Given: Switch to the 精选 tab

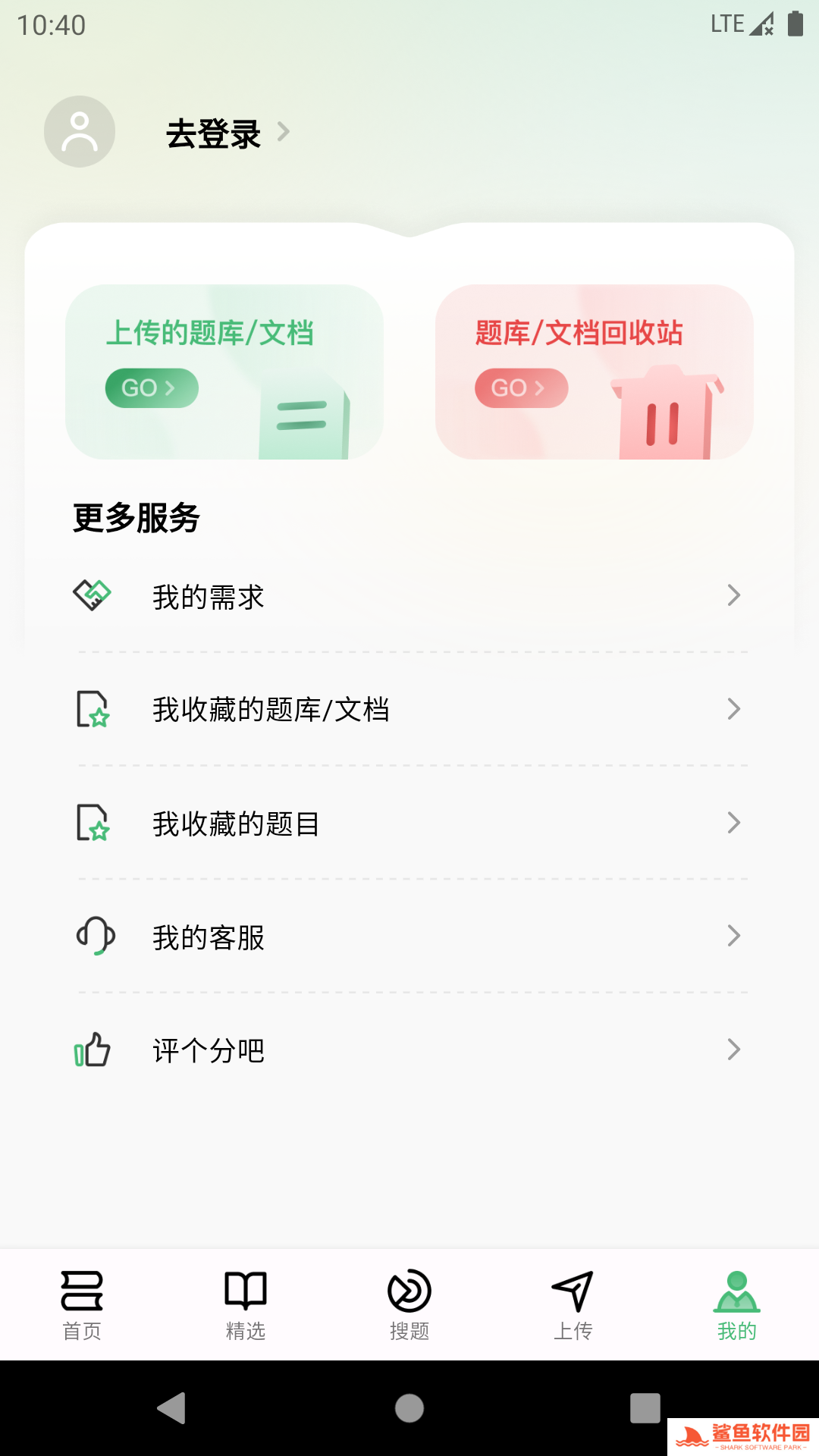Looking at the screenshot, I should pyautogui.click(x=246, y=1304).
